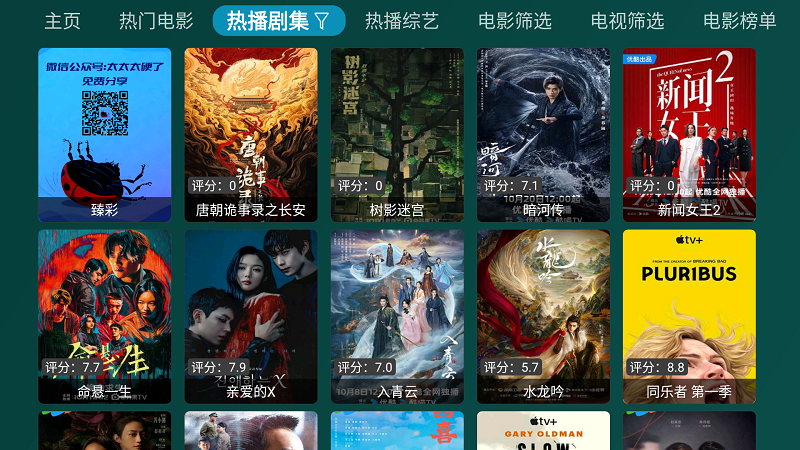
Task: Open 唐朝诡事录之长安 series
Action: pos(251,134)
